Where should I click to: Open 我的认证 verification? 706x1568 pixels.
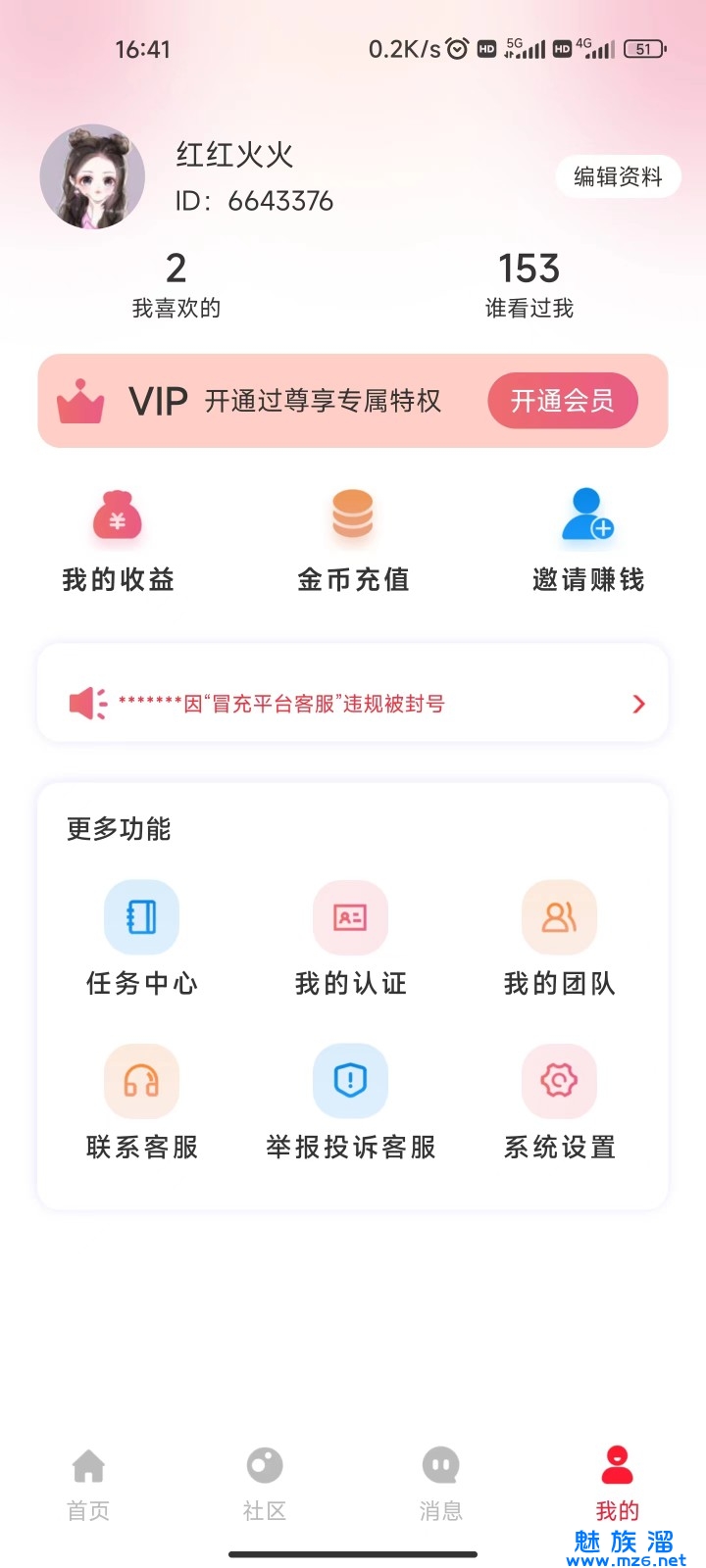pyautogui.click(x=351, y=938)
